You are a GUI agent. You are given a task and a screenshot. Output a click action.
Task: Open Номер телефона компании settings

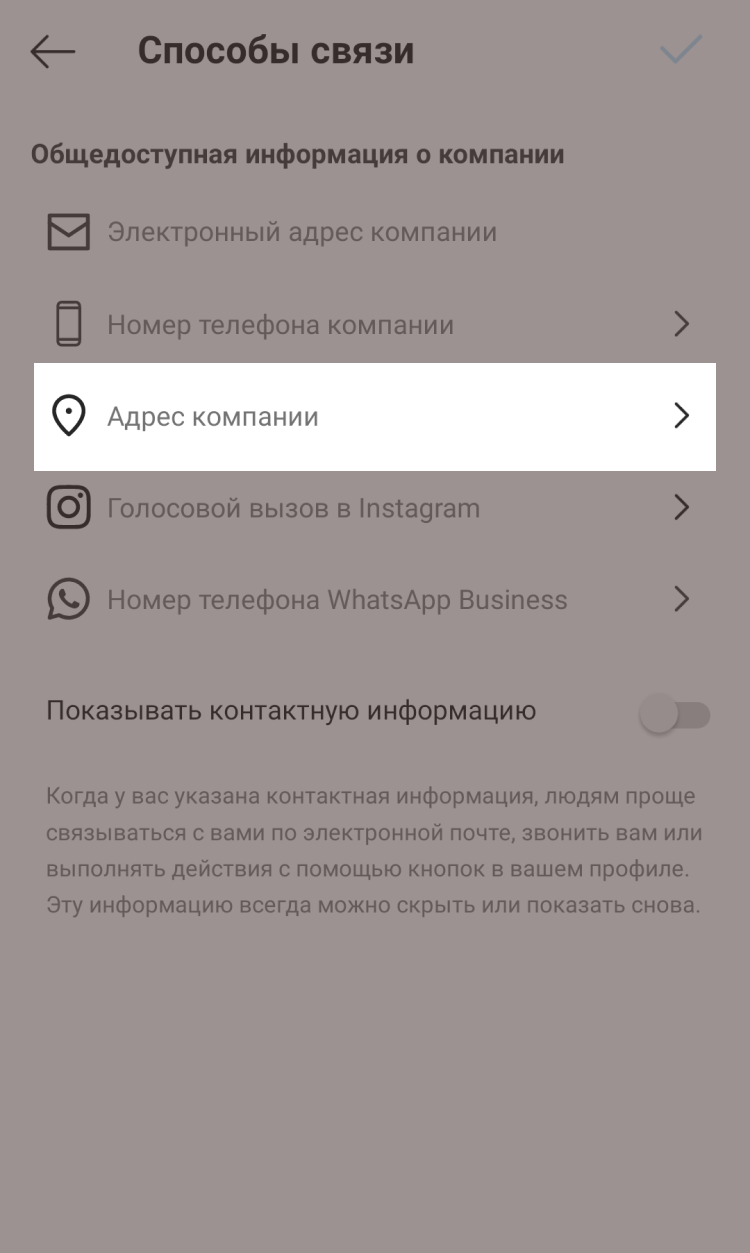(374, 325)
